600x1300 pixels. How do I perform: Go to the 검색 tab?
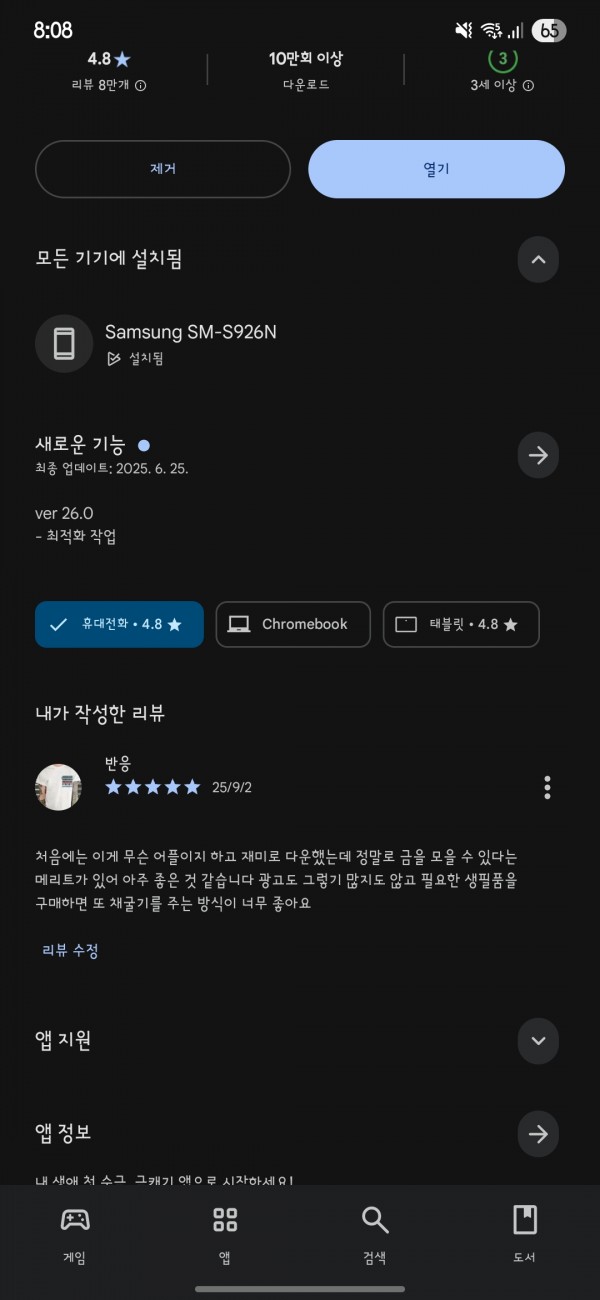pos(375,1235)
